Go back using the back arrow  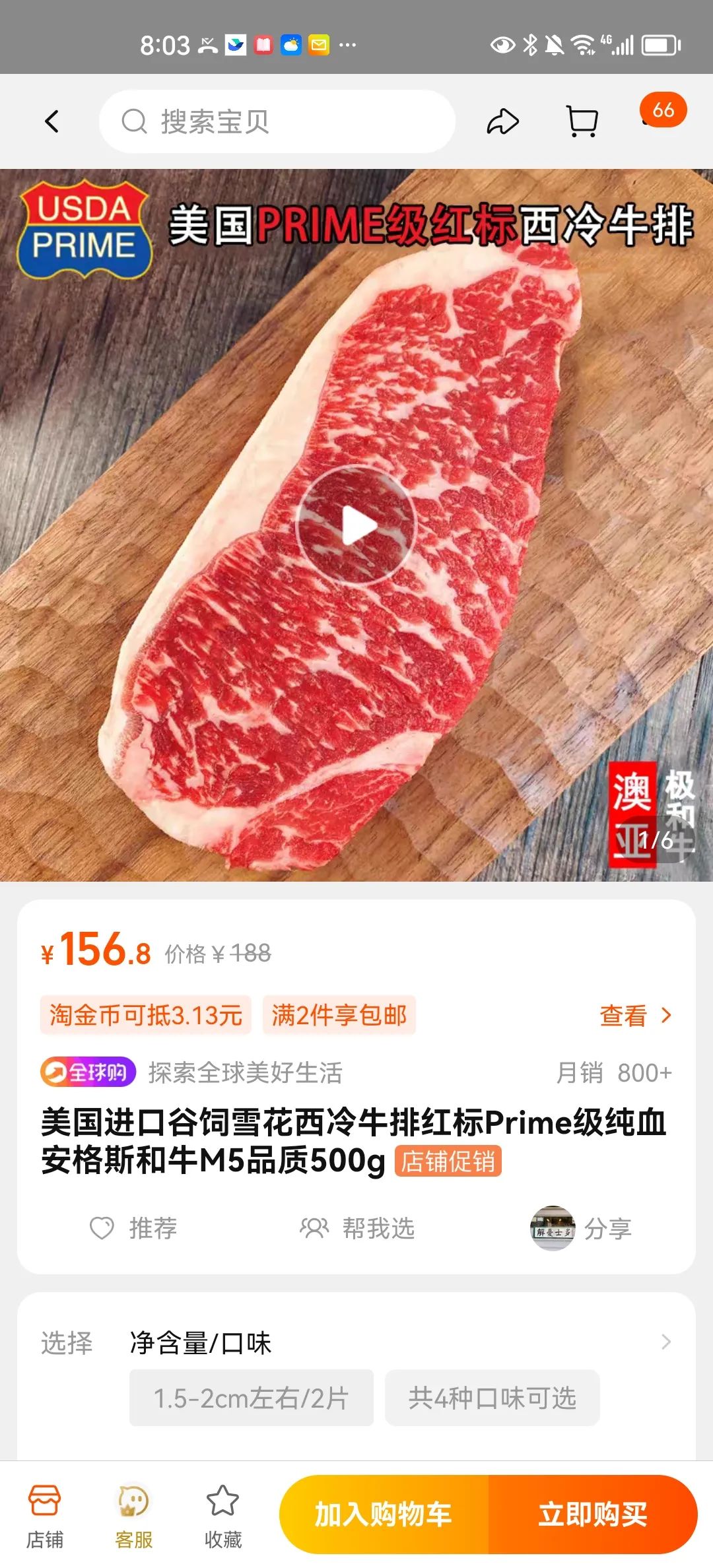tap(53, 121)
